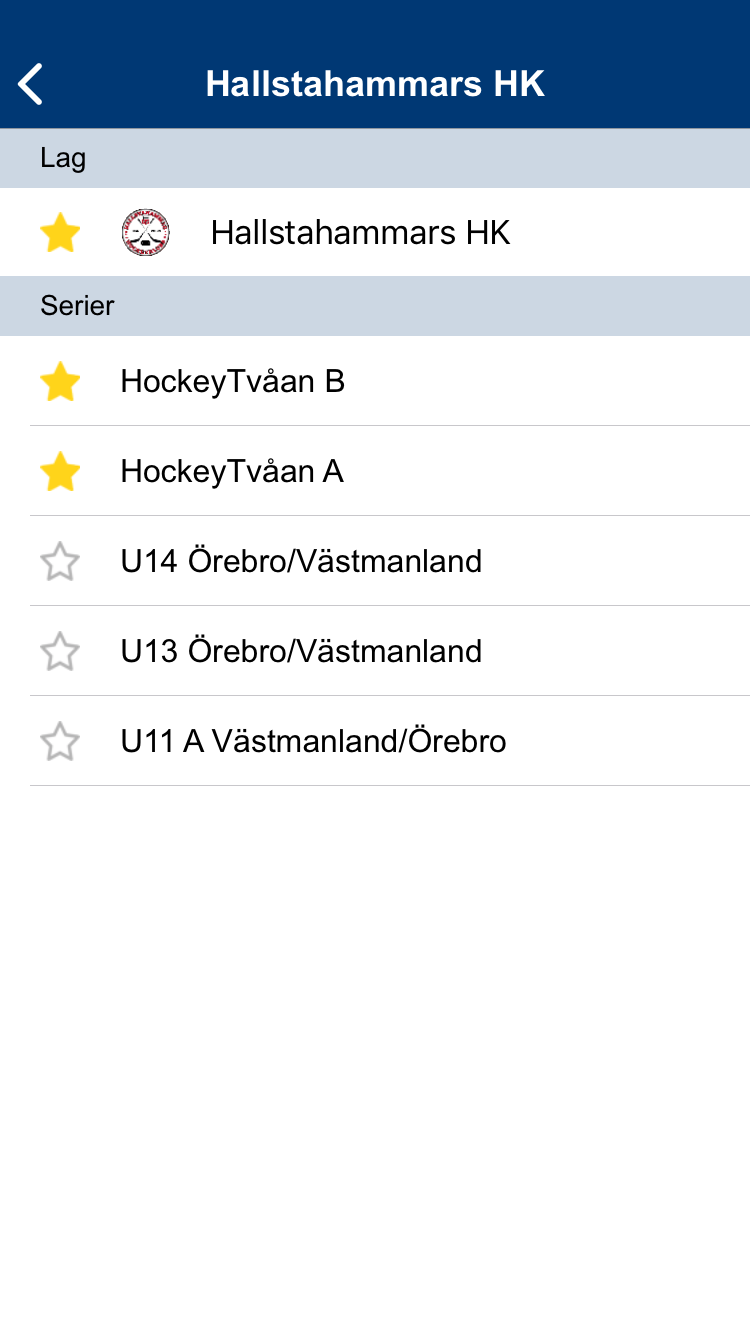The height and width of the screenshot is (1334, 750).
Task: Mark U11 A Västmanland/Örebro as favorite
Action: [x=60, y=742]
